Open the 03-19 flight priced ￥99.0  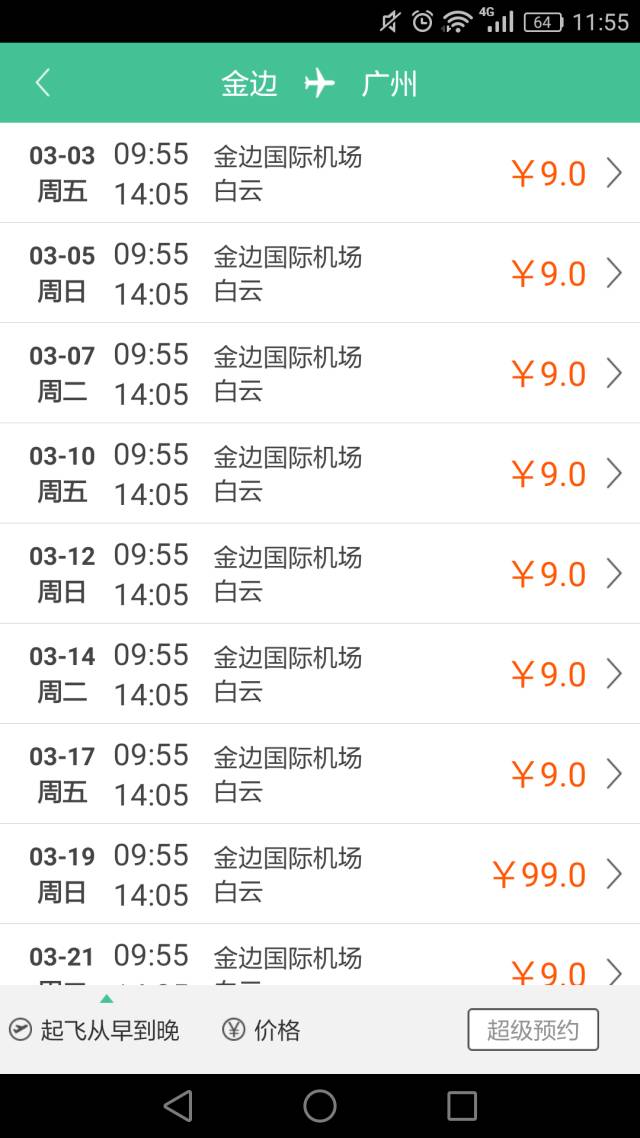[x=320, y=873]
